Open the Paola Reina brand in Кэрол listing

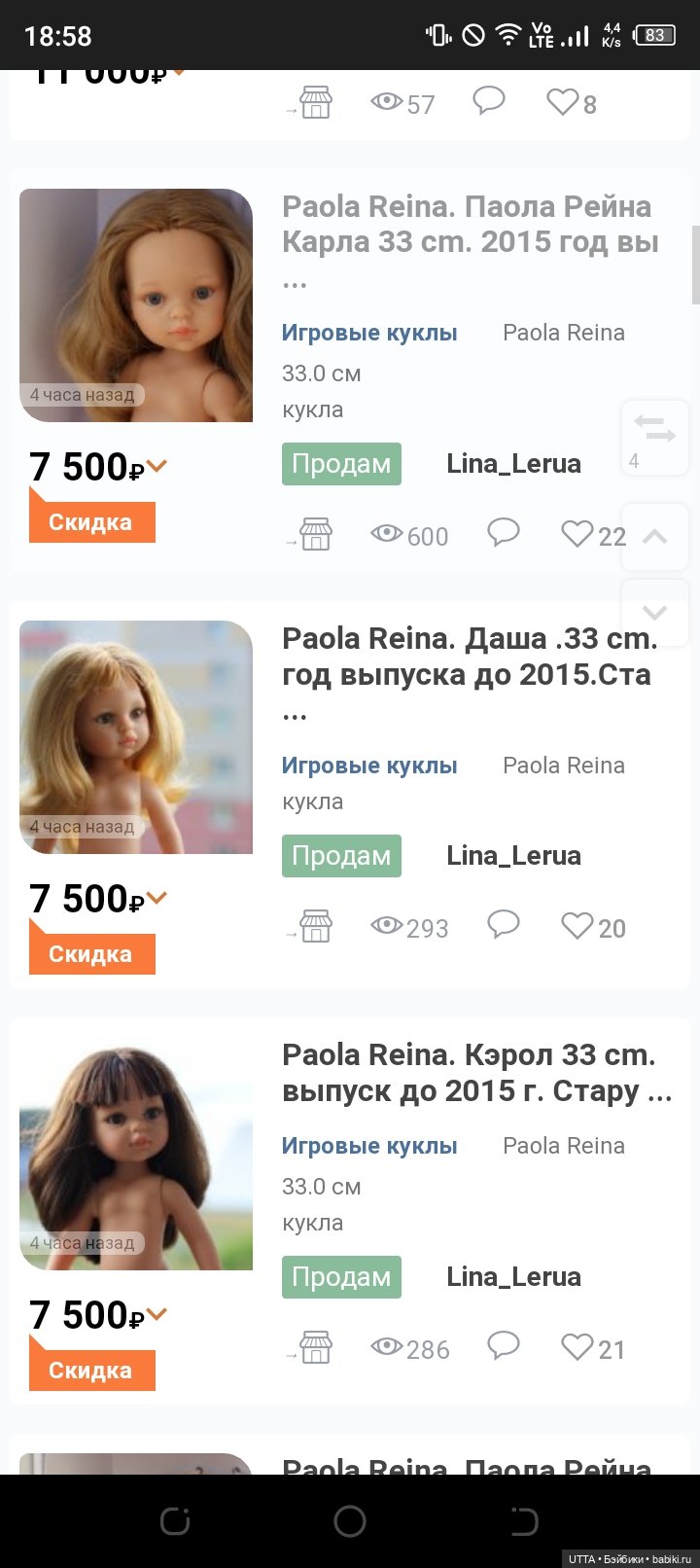click(x=563, y=1146)
